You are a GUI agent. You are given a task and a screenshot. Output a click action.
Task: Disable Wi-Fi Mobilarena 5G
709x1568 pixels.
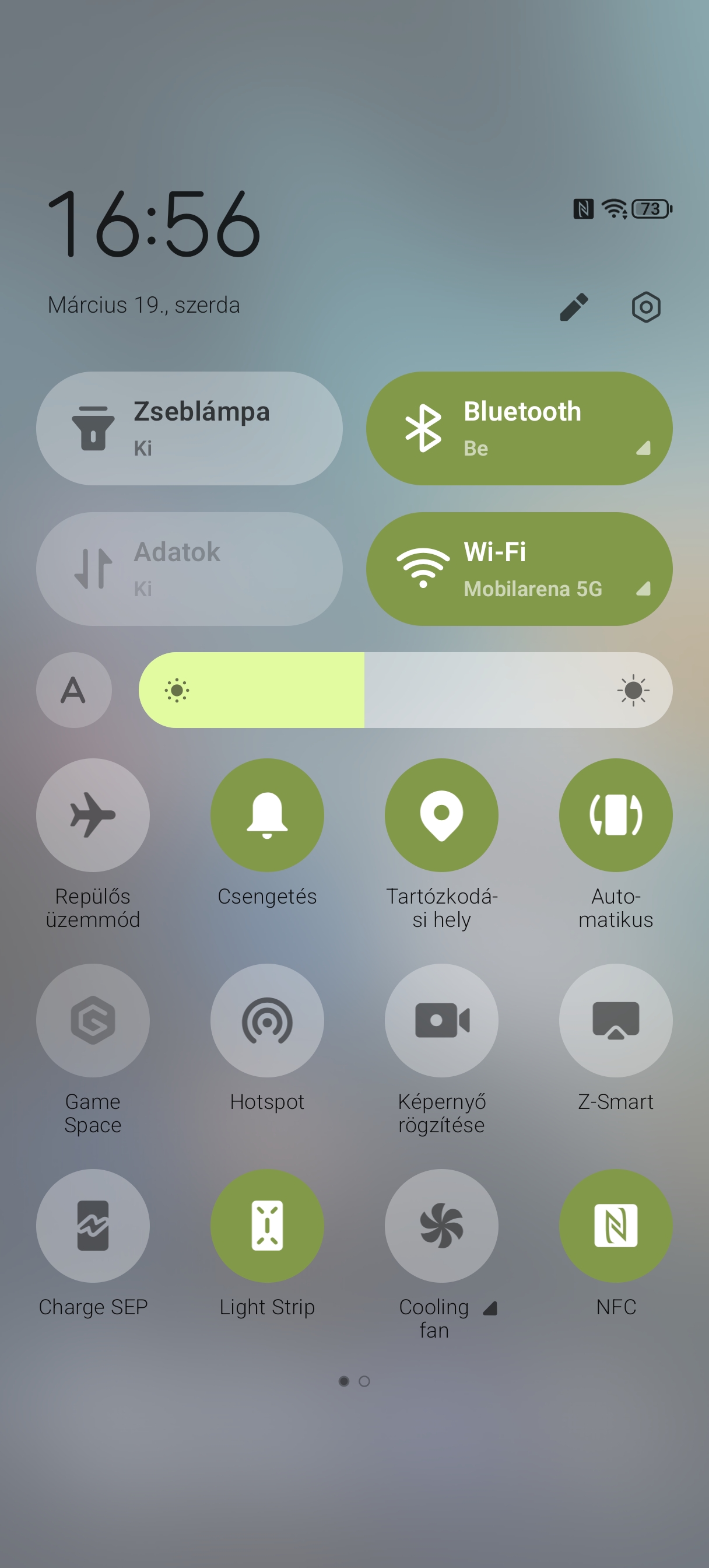point(518,569)
